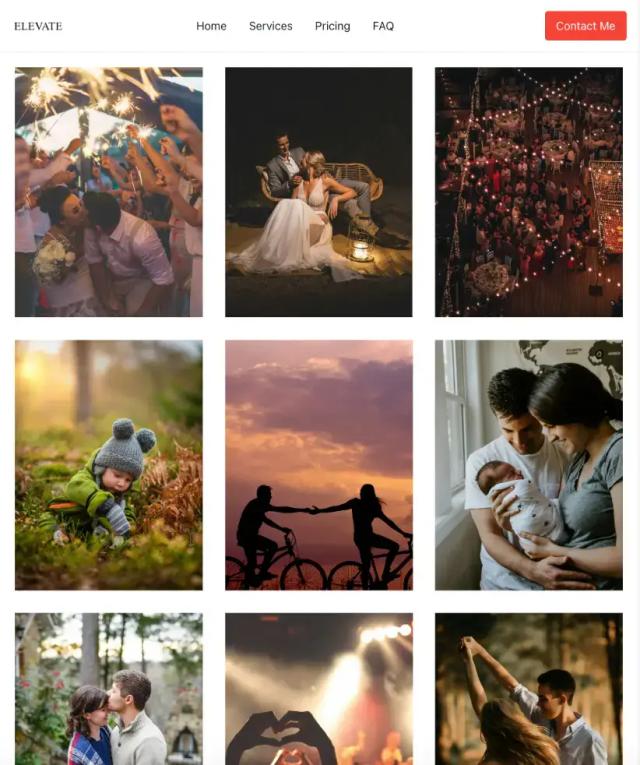Open the sunset cyclists silhouette photo
Image resolution: width=640 pixels, height=765 pixels.
(318, 465)
